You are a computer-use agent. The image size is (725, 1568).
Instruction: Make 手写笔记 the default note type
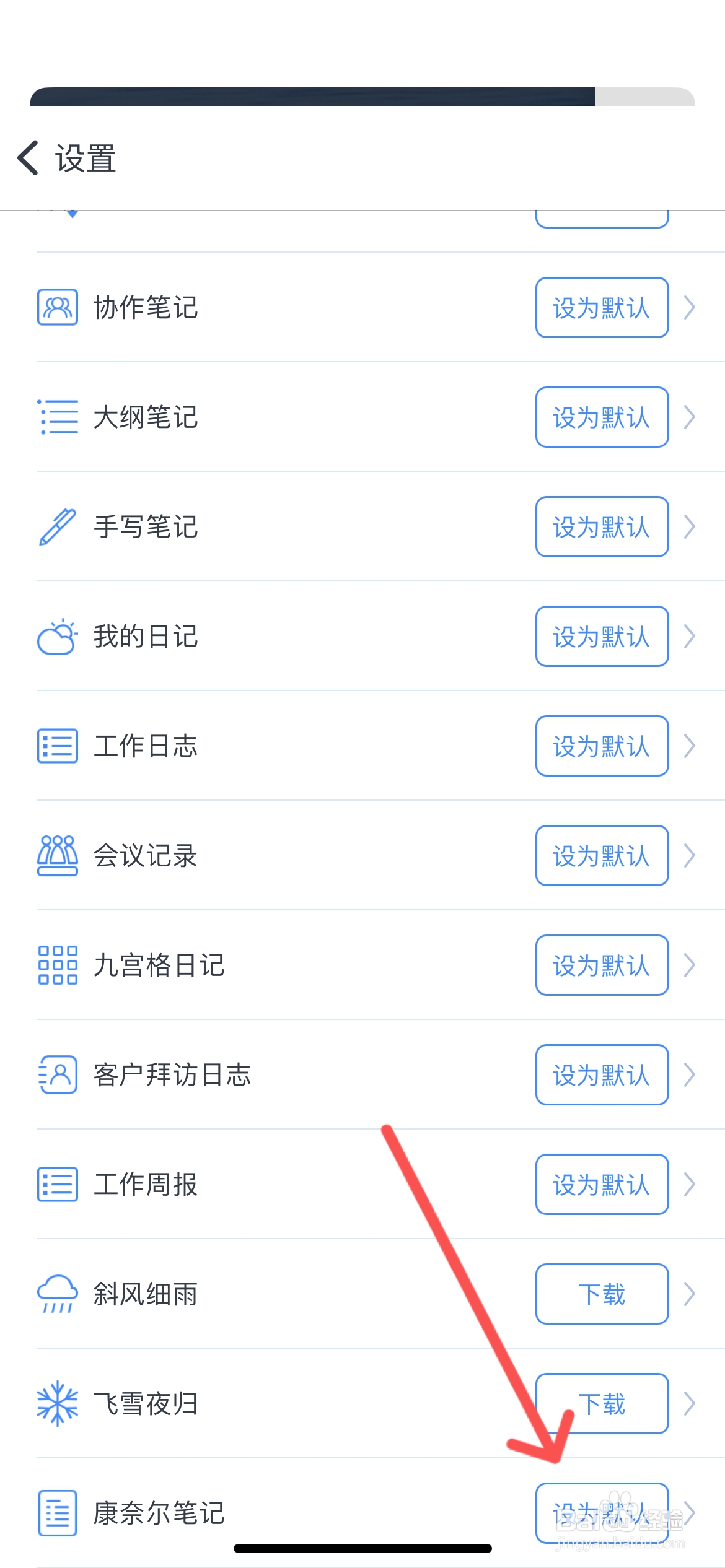601,527
